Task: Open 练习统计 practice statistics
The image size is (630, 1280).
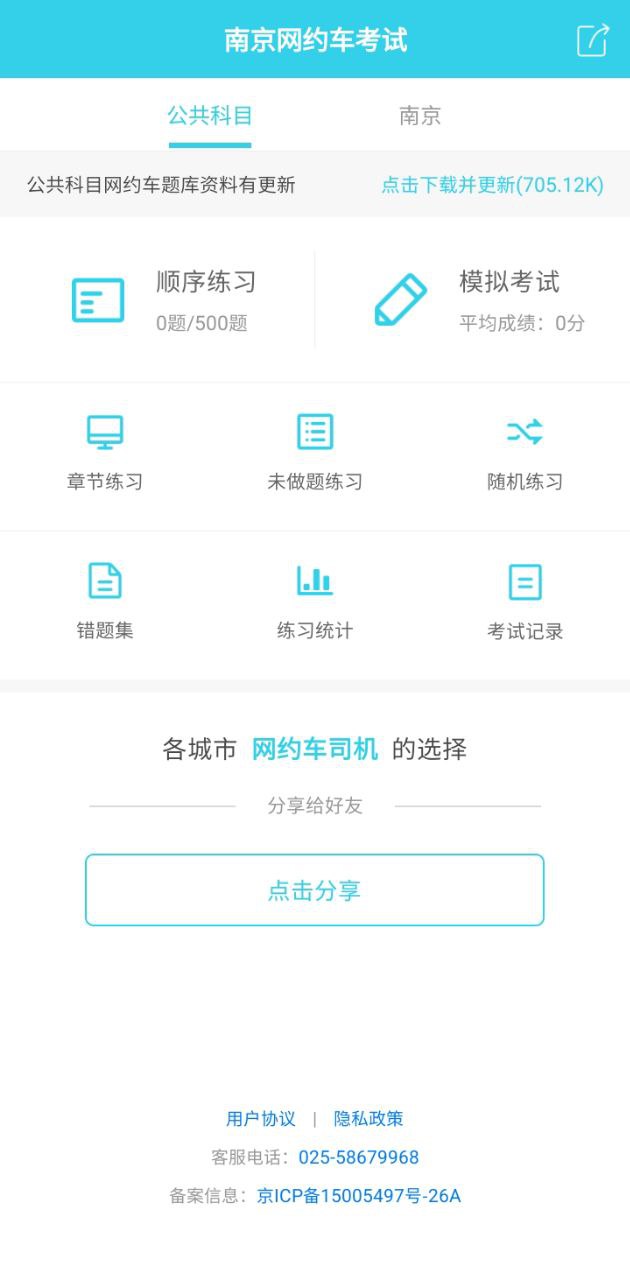Action: pos(315,602)
